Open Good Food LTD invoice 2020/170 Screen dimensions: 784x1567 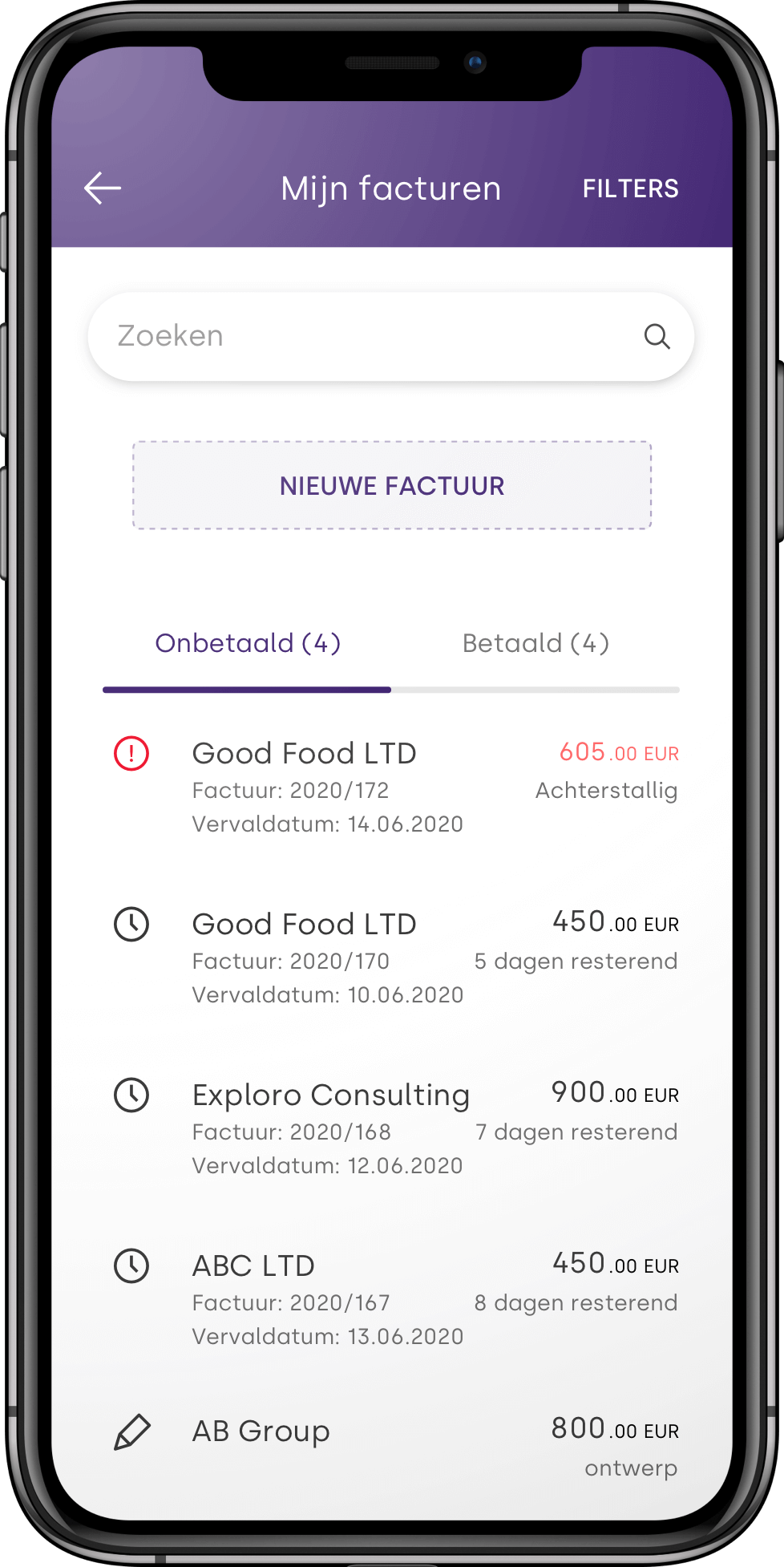[x=393, y=958]
